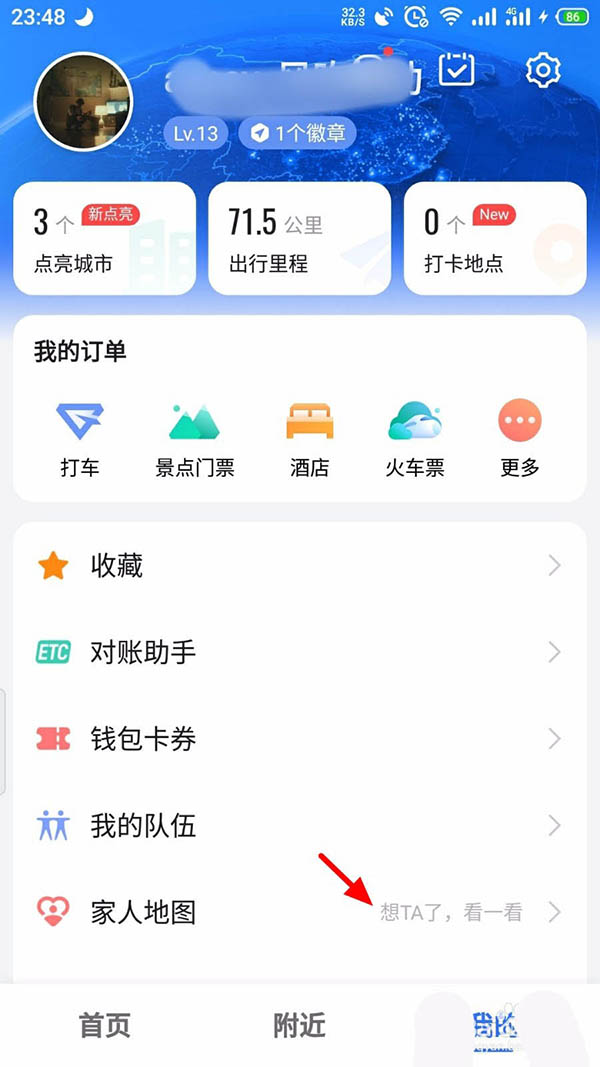Screen dimensions: 600x1067
Task: Switch to the 附近 tab
Action: pos(299,1025)
